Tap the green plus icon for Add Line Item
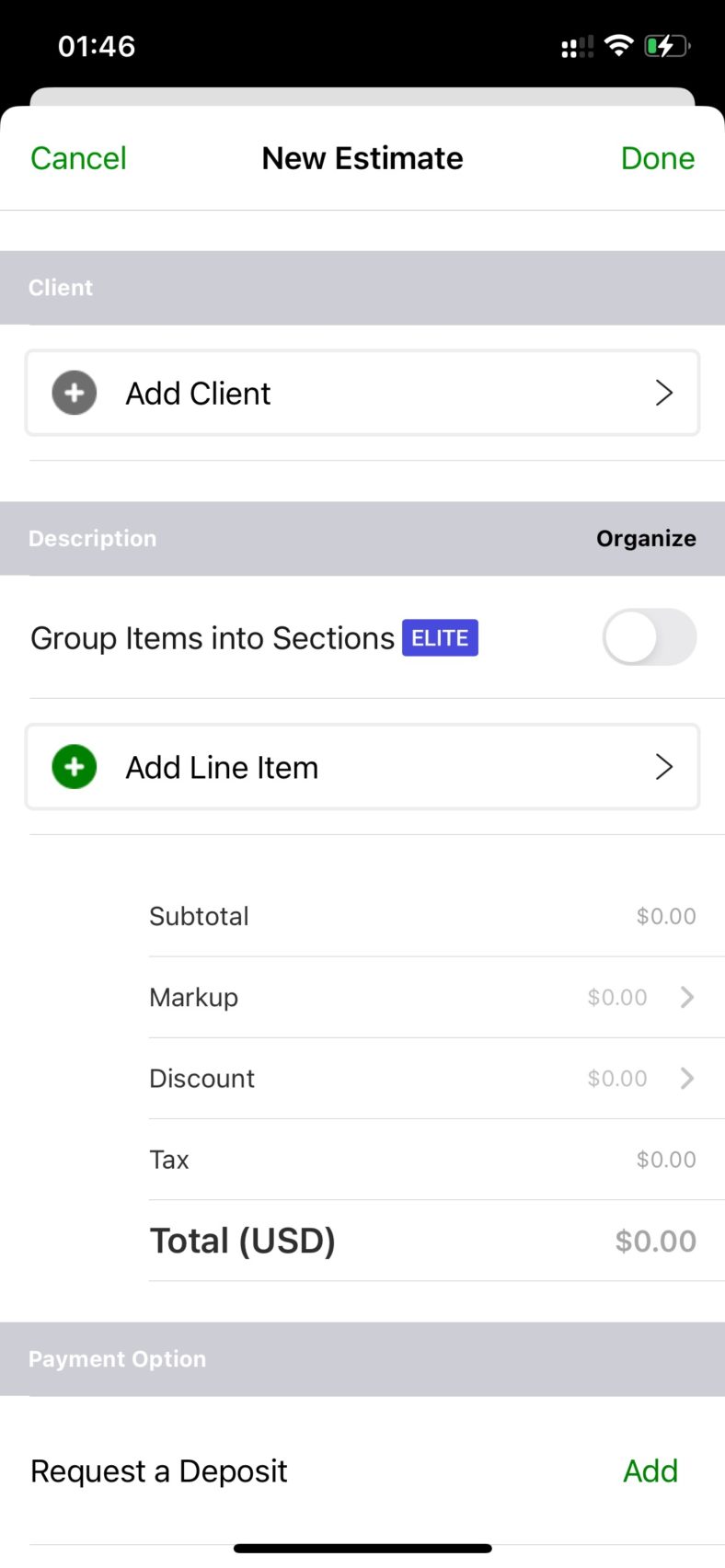The width and height of the screenshot is (725, 1568). (74, 766)
